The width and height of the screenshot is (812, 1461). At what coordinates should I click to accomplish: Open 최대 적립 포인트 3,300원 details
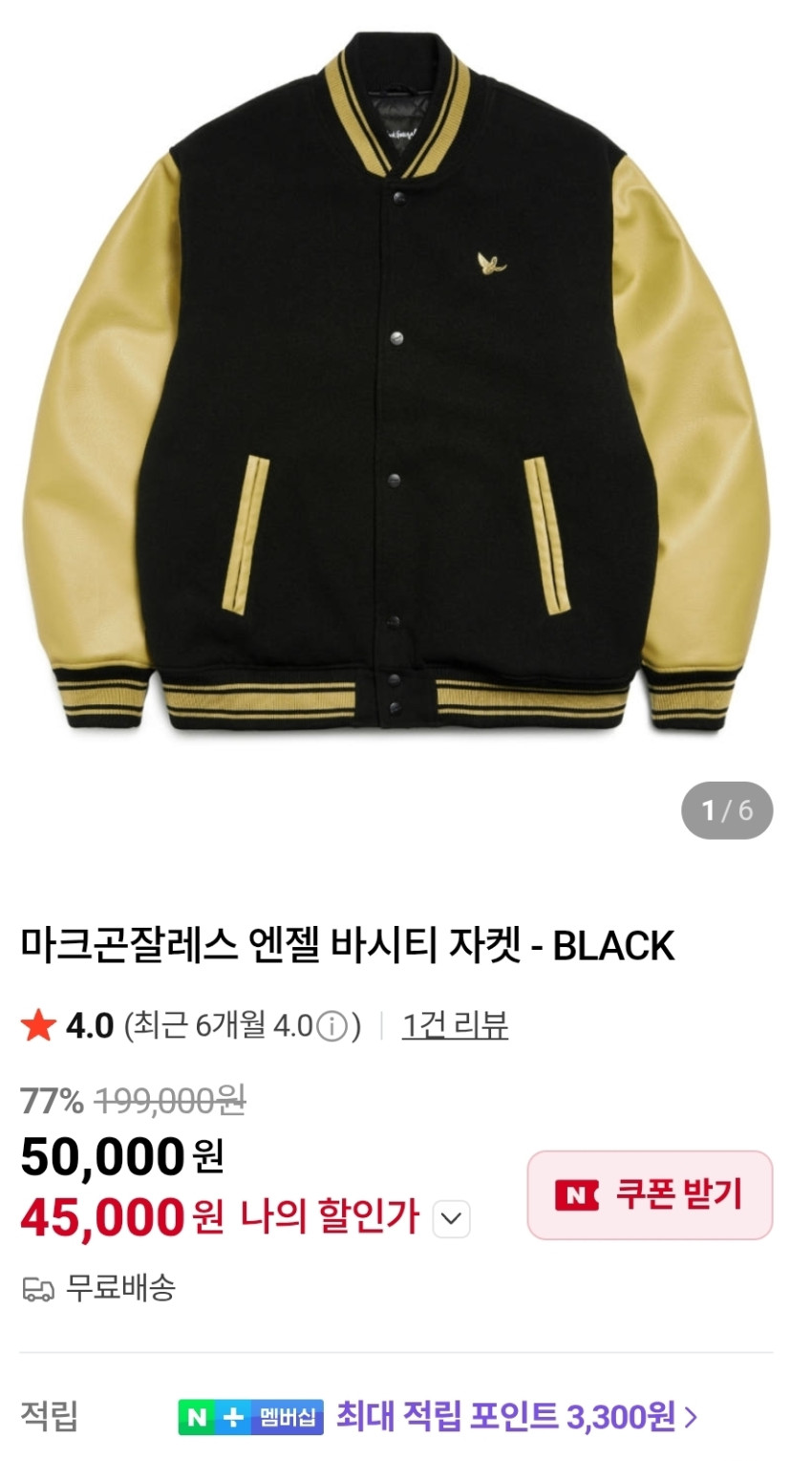pos(516,1416)
